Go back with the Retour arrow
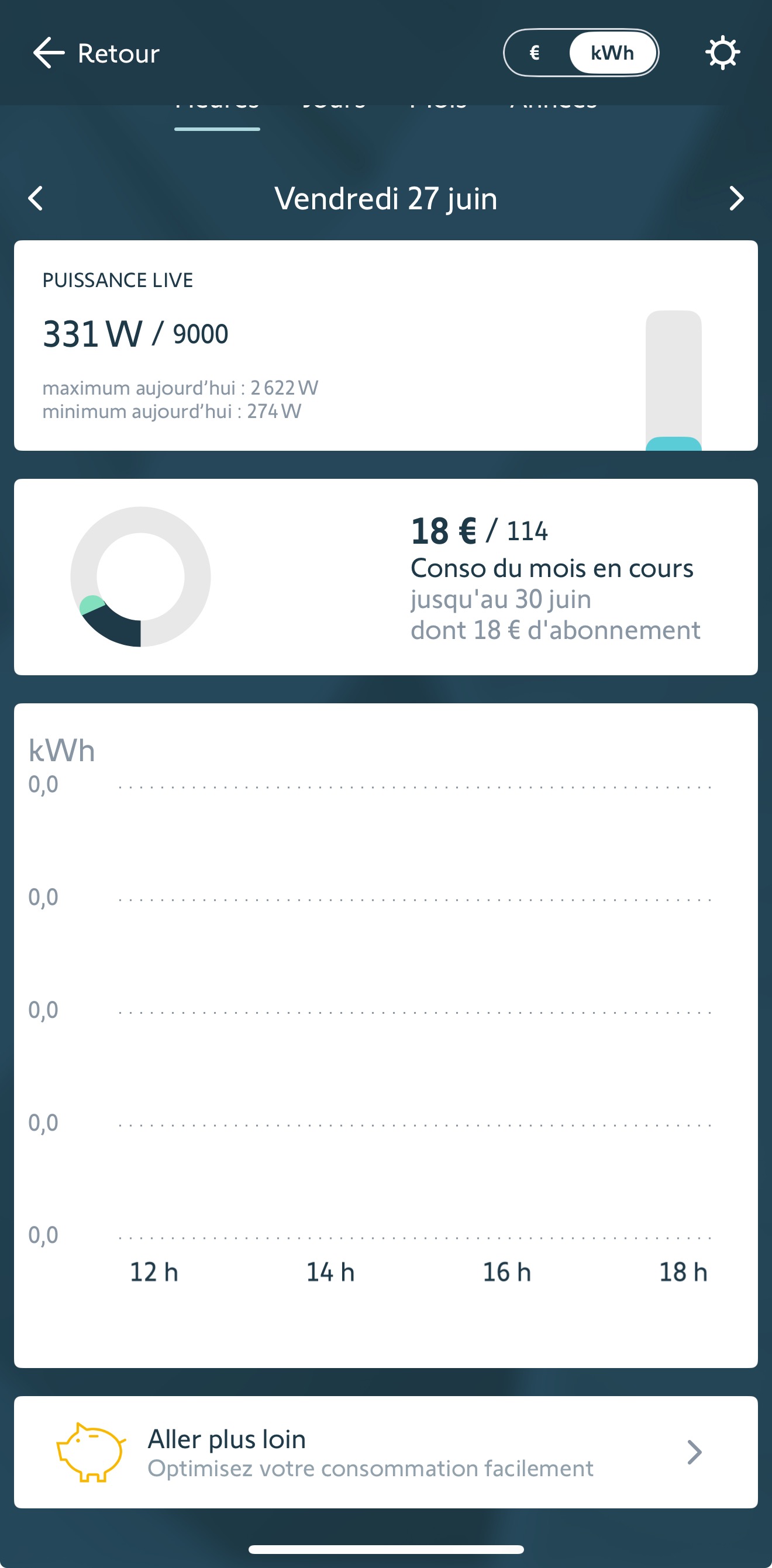This screenshot has width=772, height=1568. [96, 53]
